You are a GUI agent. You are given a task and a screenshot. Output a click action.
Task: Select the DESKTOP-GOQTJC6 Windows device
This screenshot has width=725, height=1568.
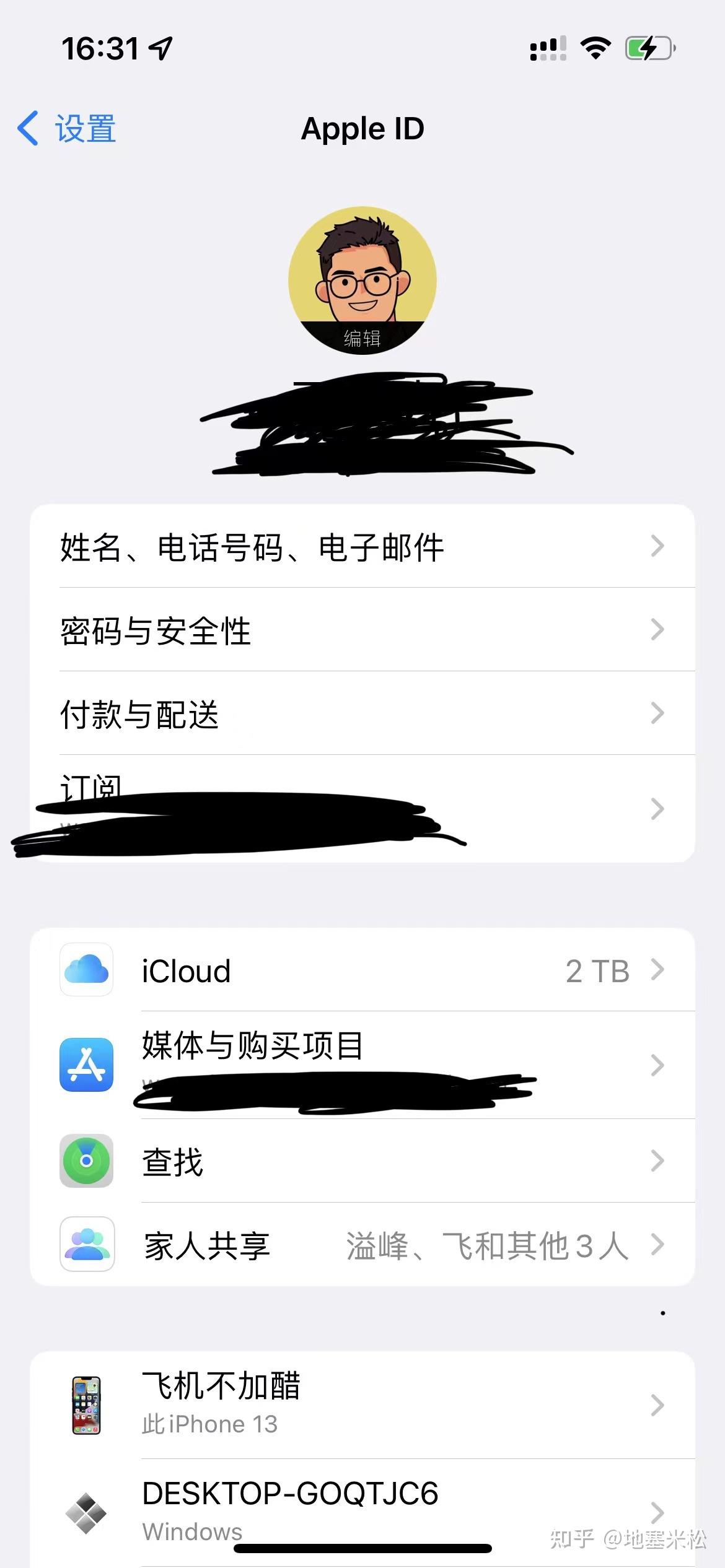[362, 1511]
